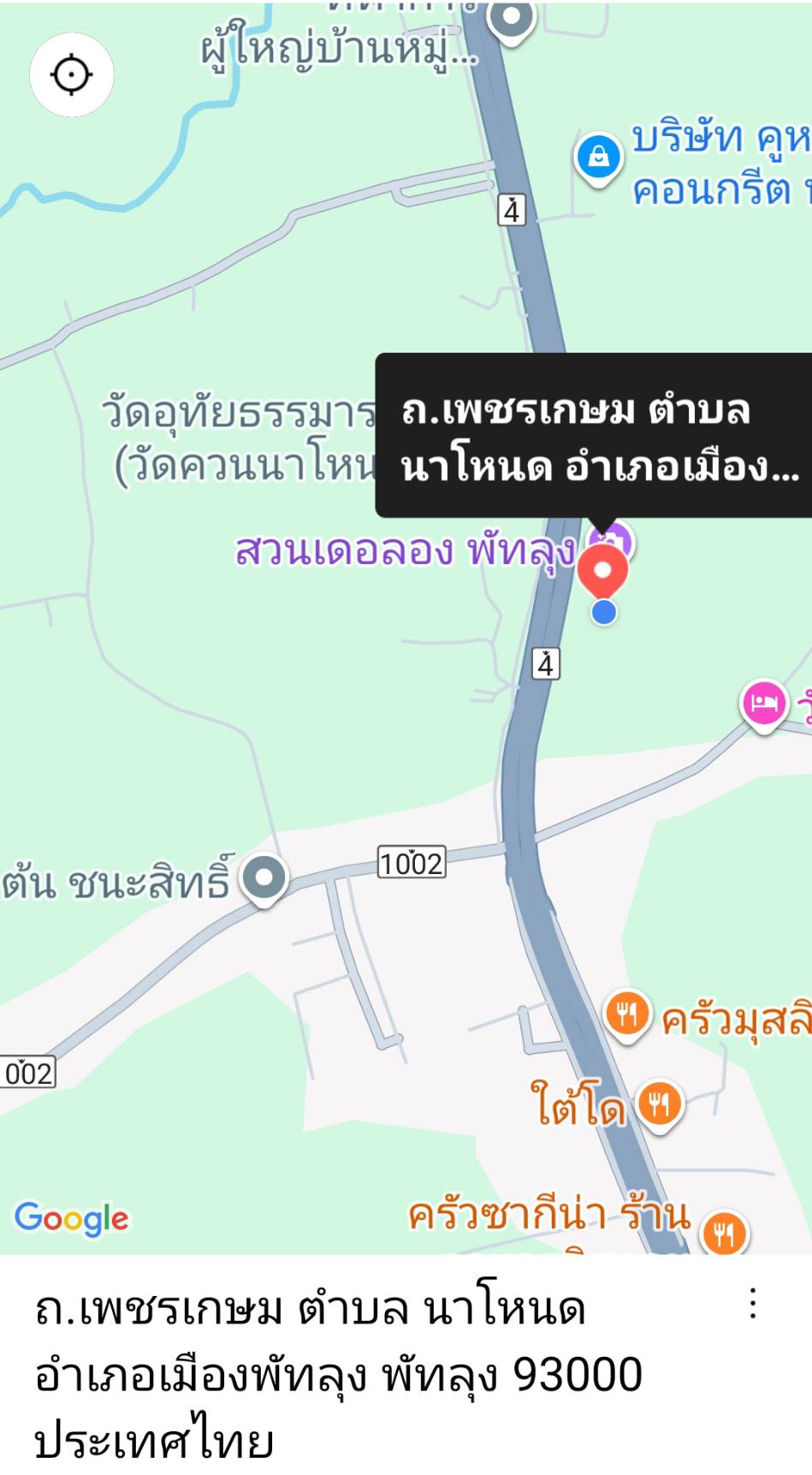Tap the my-location crosshair button

click(72, 74)
